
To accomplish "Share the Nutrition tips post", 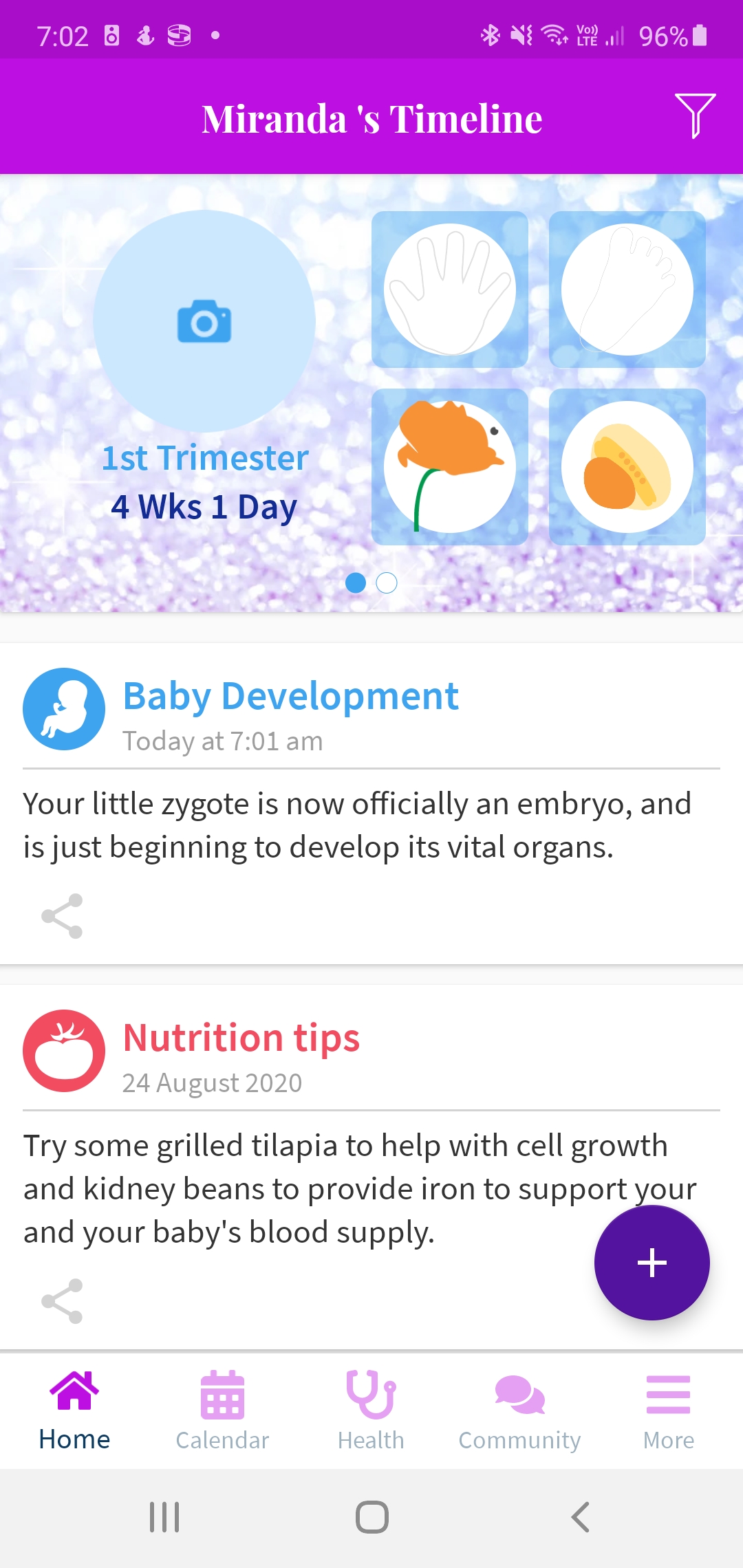I will point(62,1301).
